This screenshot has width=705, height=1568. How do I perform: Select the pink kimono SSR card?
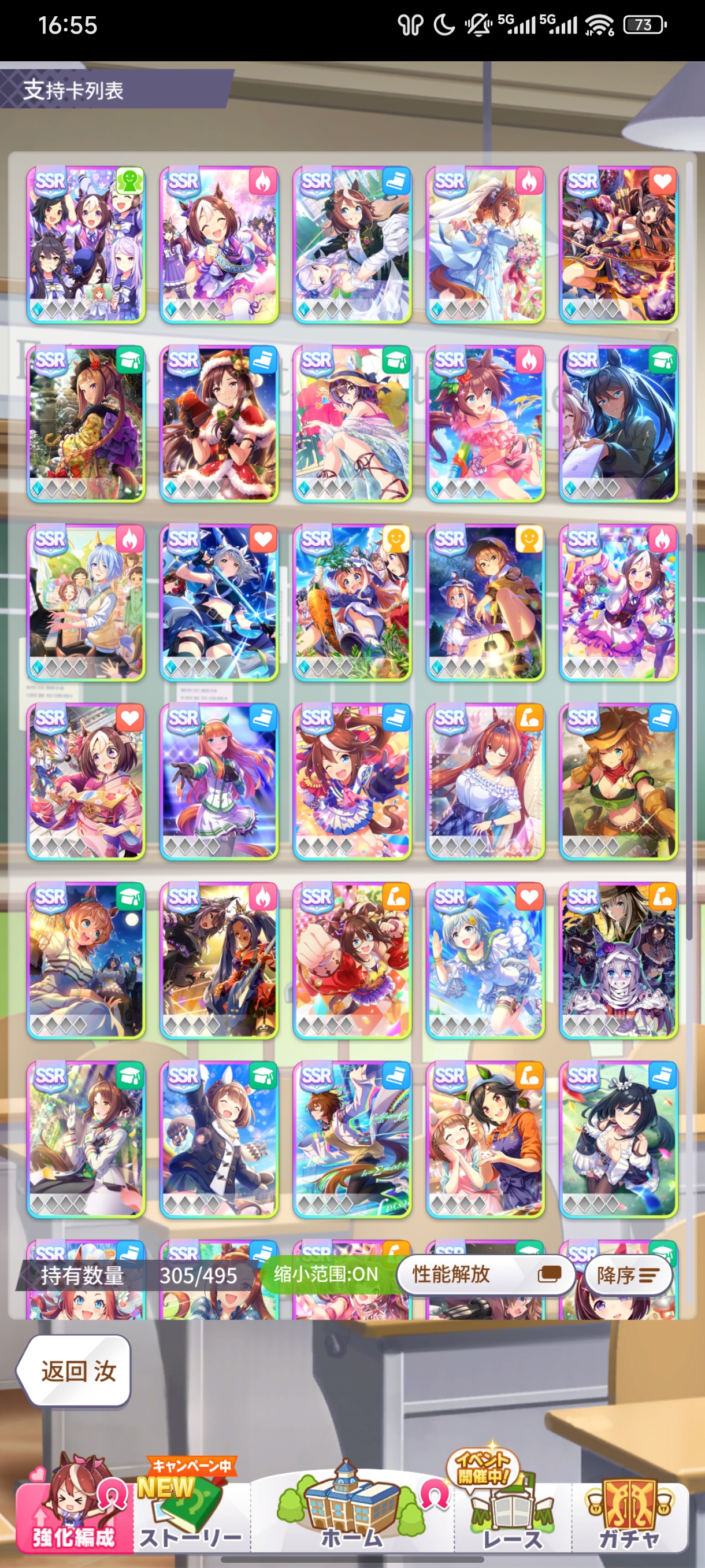pos(86,782)
